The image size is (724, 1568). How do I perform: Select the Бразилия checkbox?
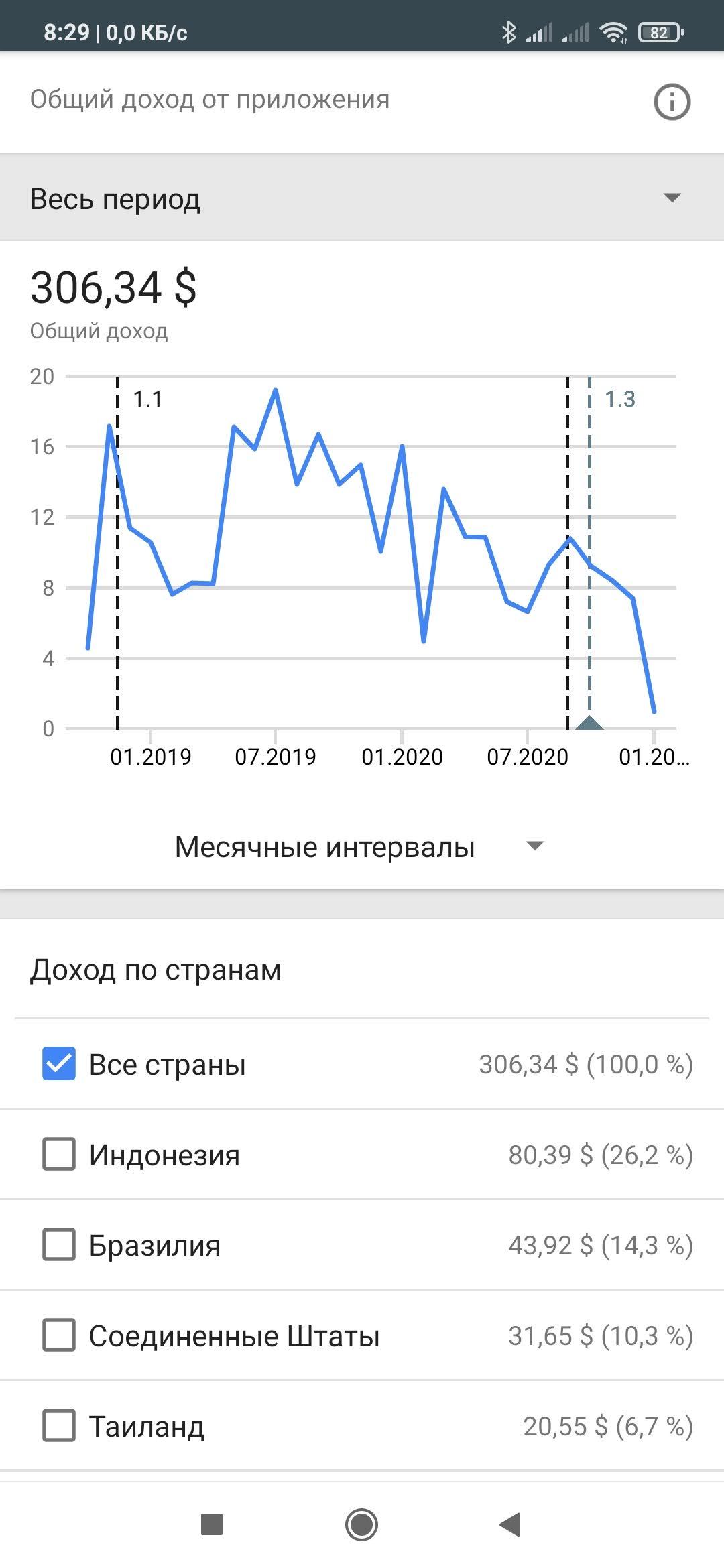(x=59, y=1245)
